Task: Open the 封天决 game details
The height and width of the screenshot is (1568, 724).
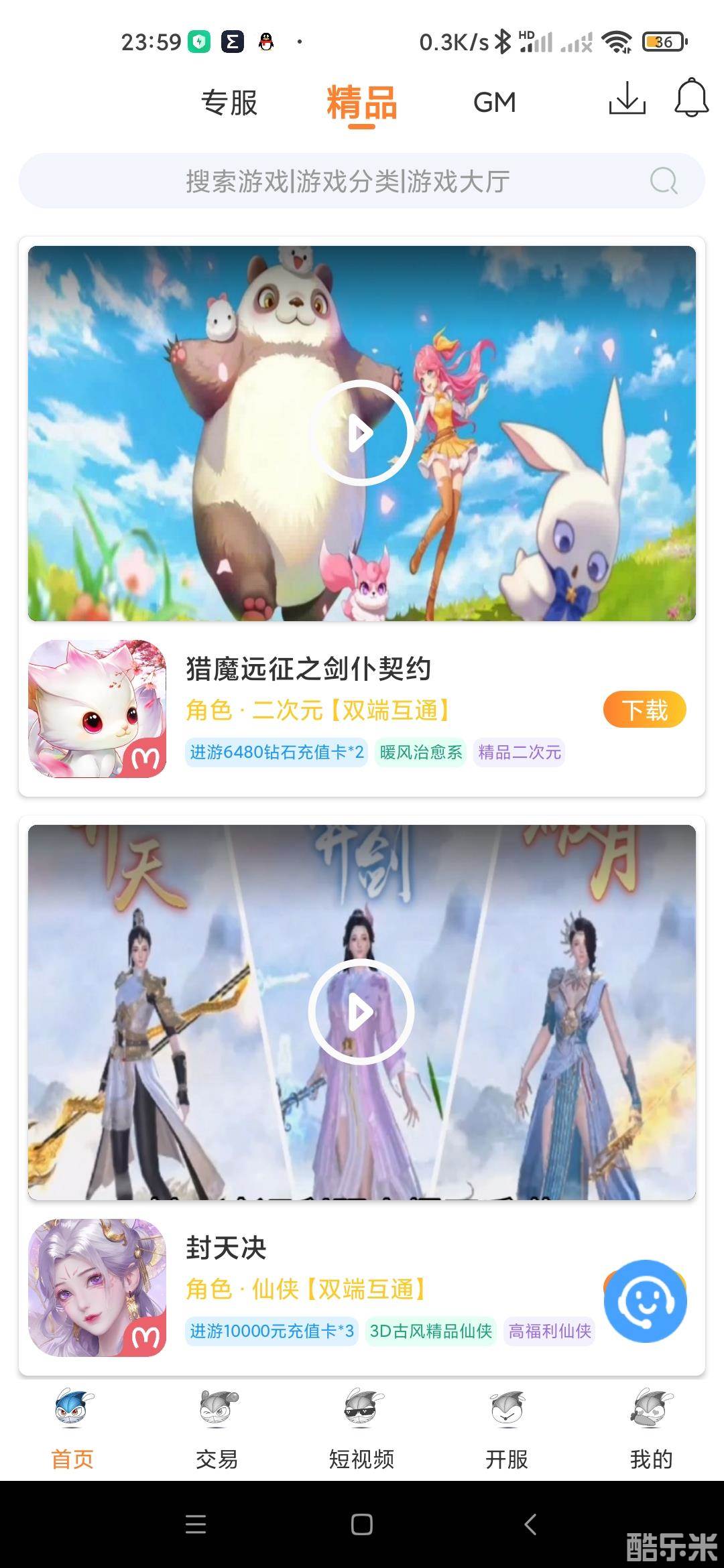Action: (x=227, y=1248)
